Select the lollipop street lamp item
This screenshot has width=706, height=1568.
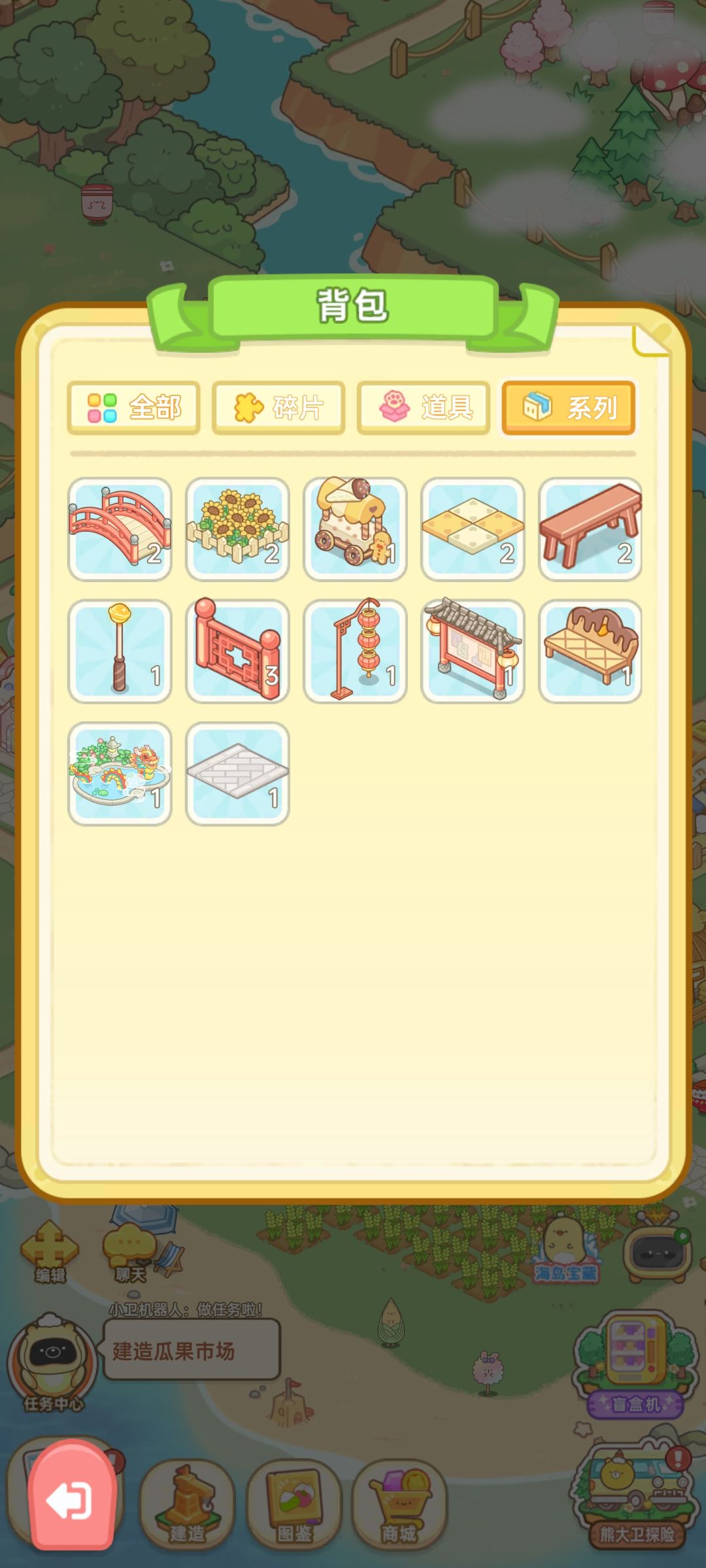120,651
